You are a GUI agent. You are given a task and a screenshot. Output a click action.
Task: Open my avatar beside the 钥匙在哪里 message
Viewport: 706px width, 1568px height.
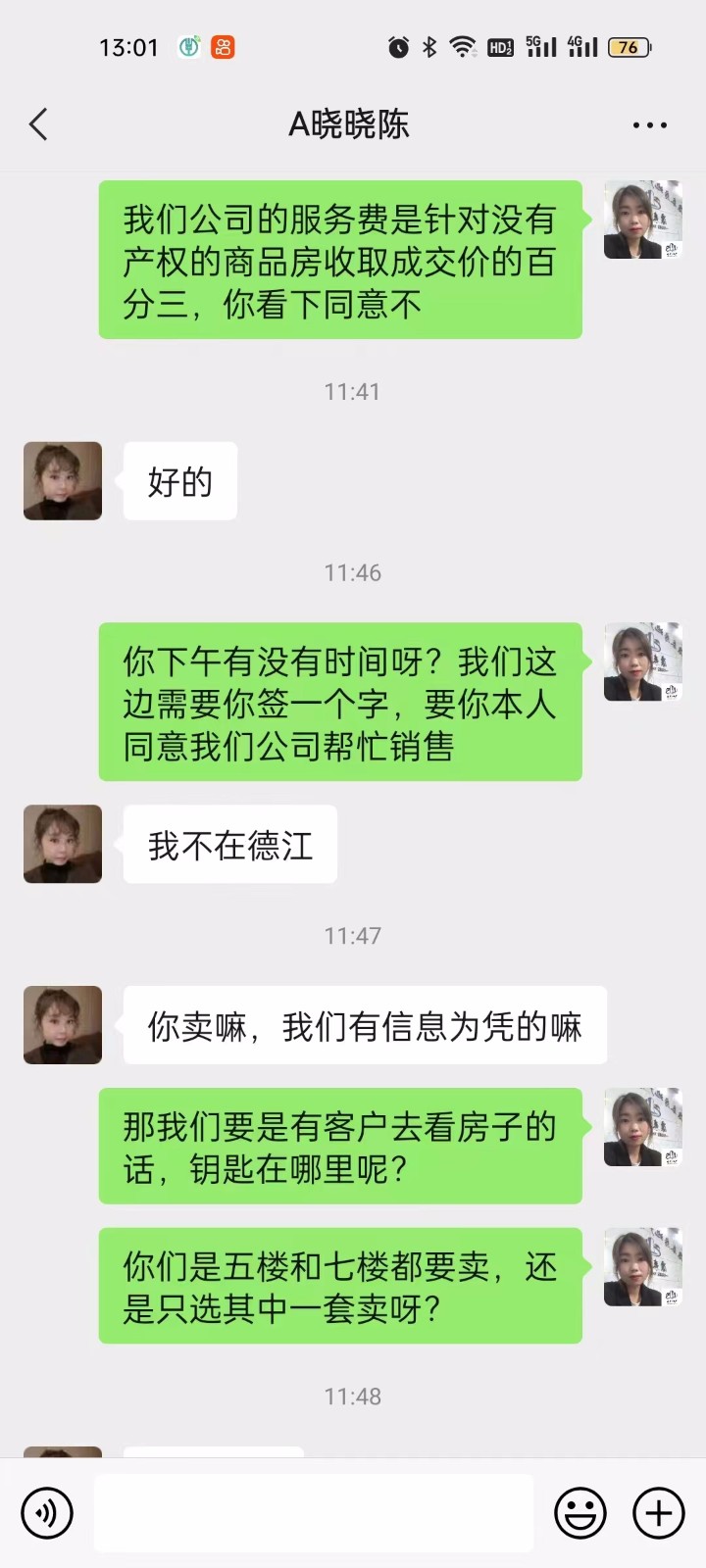pyautogui.click(x=642, y=1126)
